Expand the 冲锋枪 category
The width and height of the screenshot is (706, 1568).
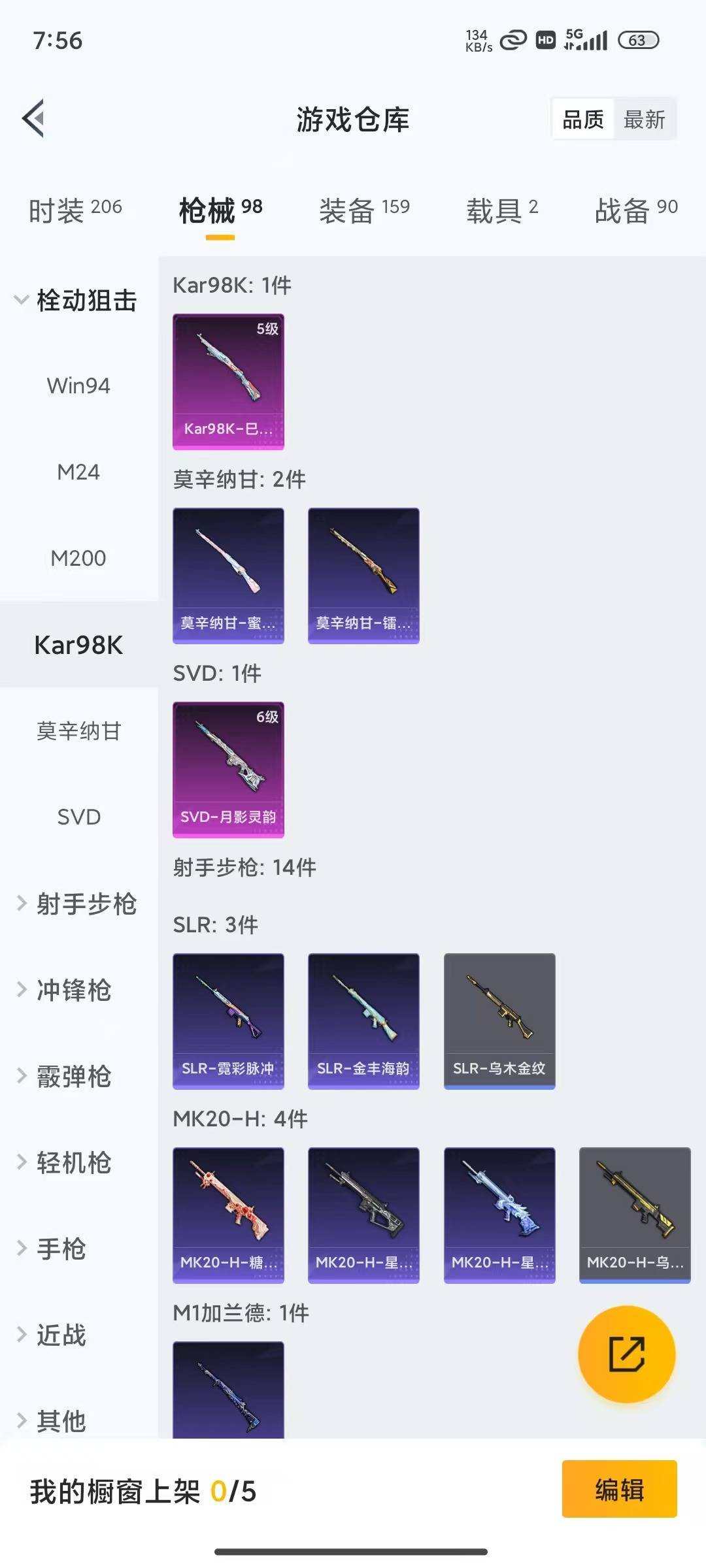click(x=72, y=991)
